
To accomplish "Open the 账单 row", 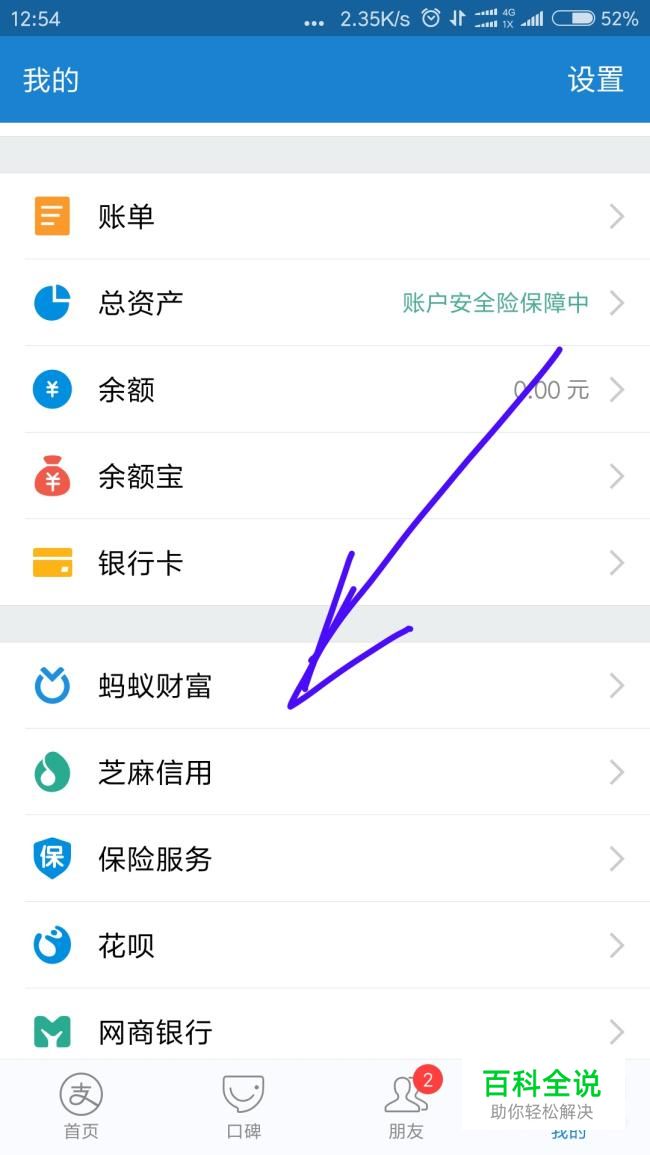I will coord(325,216).
